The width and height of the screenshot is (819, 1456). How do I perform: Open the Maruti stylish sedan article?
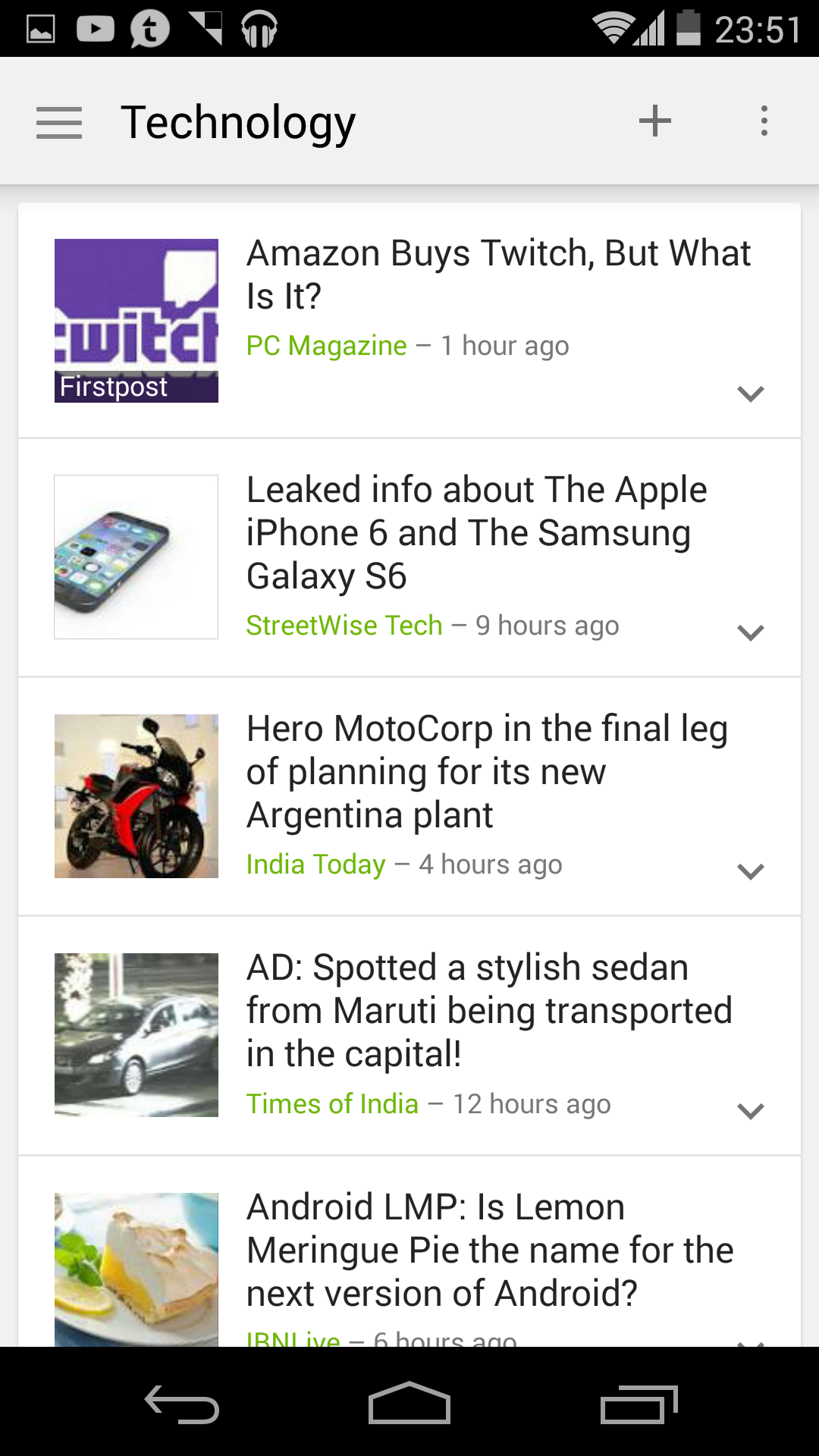point(489,1010)
